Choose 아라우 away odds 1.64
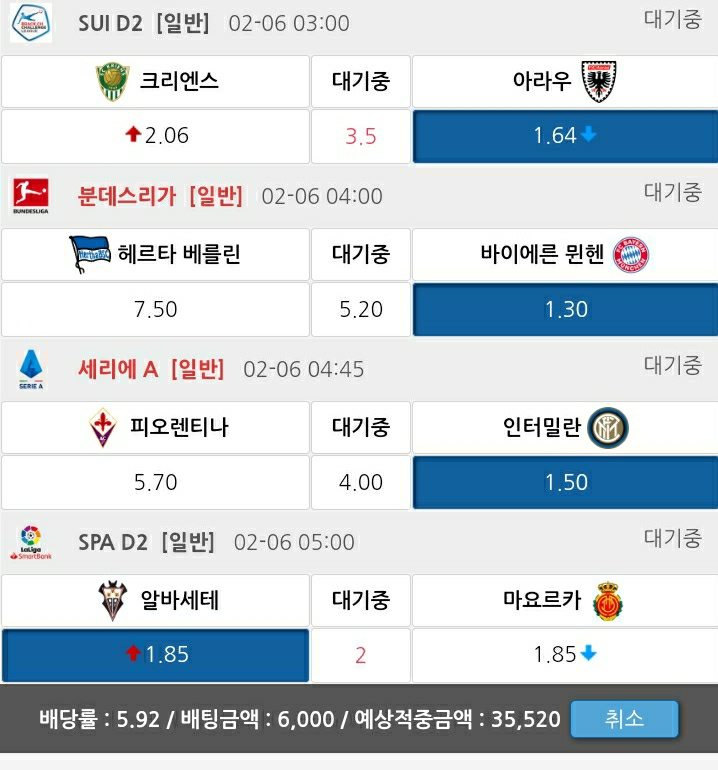This screenshot has width=718, height=770. coord(564,136)
